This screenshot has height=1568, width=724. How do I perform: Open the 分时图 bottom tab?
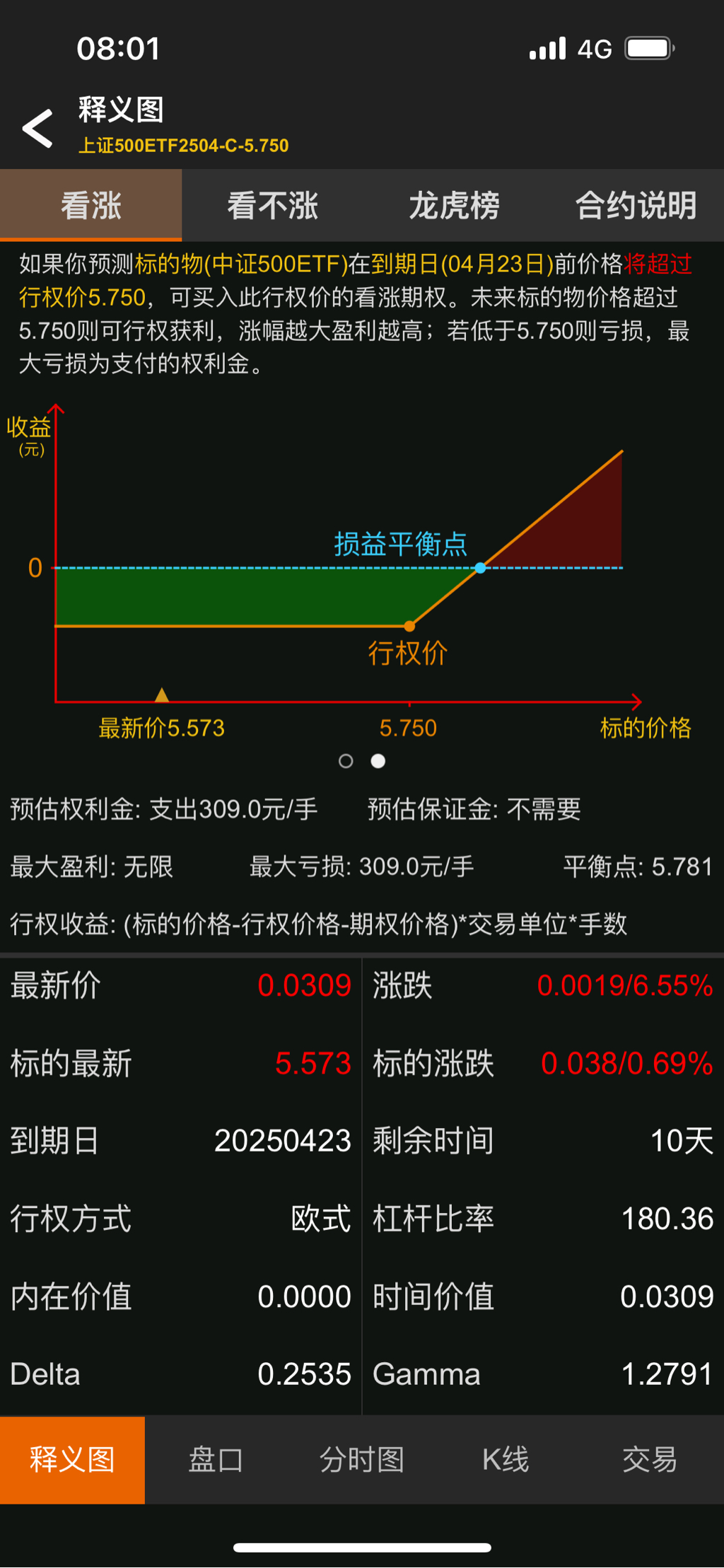(361, 1459)
